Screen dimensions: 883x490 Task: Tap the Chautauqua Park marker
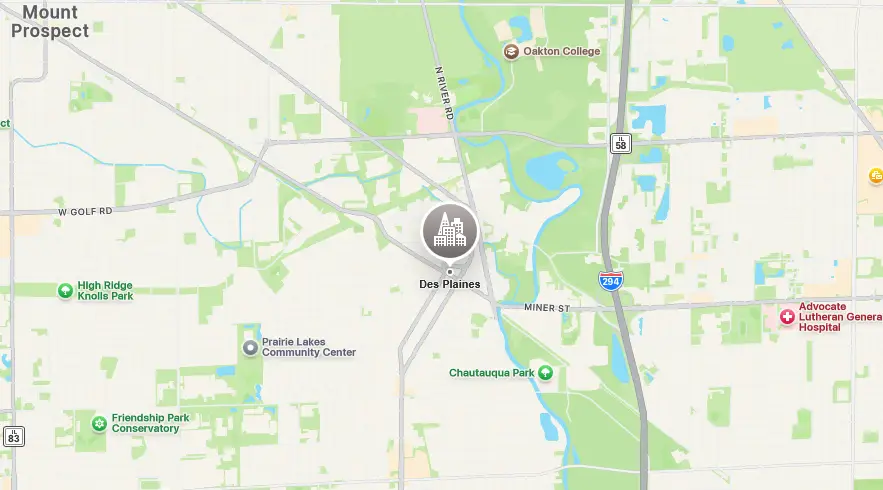tap(545, 373)
